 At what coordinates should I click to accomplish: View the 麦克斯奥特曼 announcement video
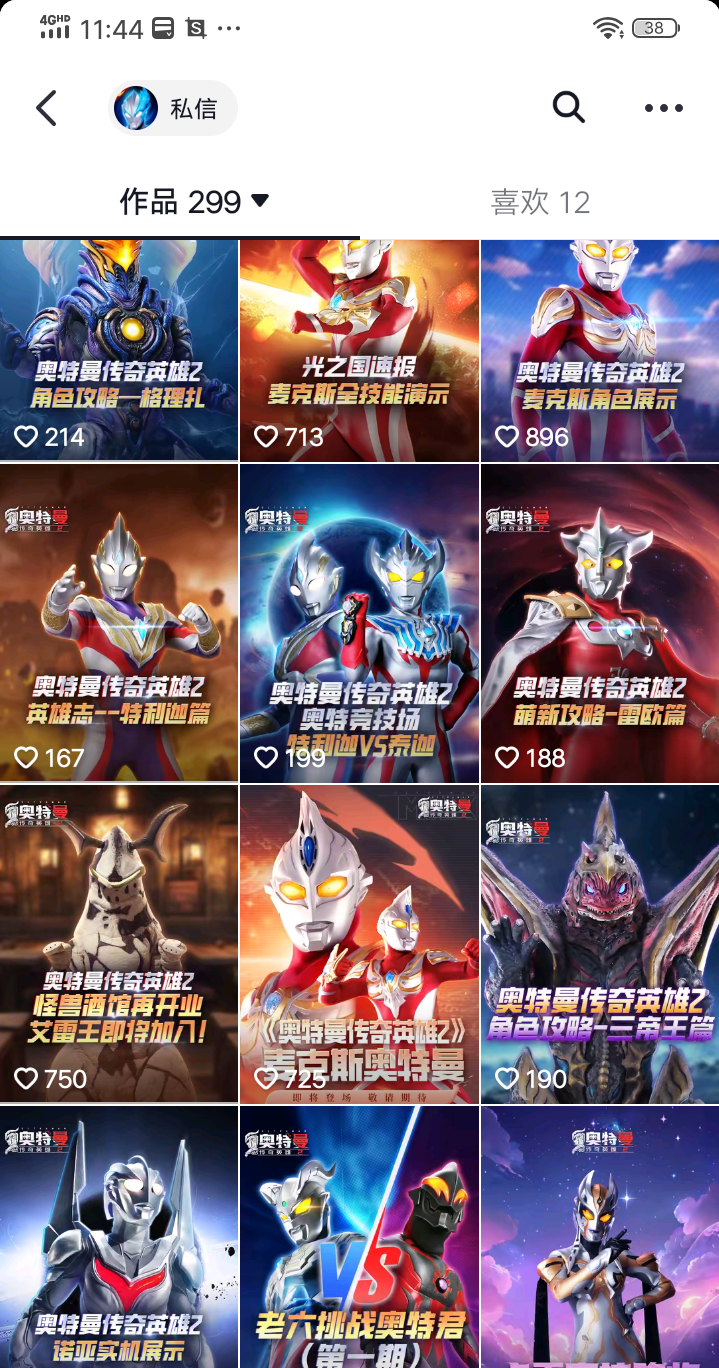(359, 944)
